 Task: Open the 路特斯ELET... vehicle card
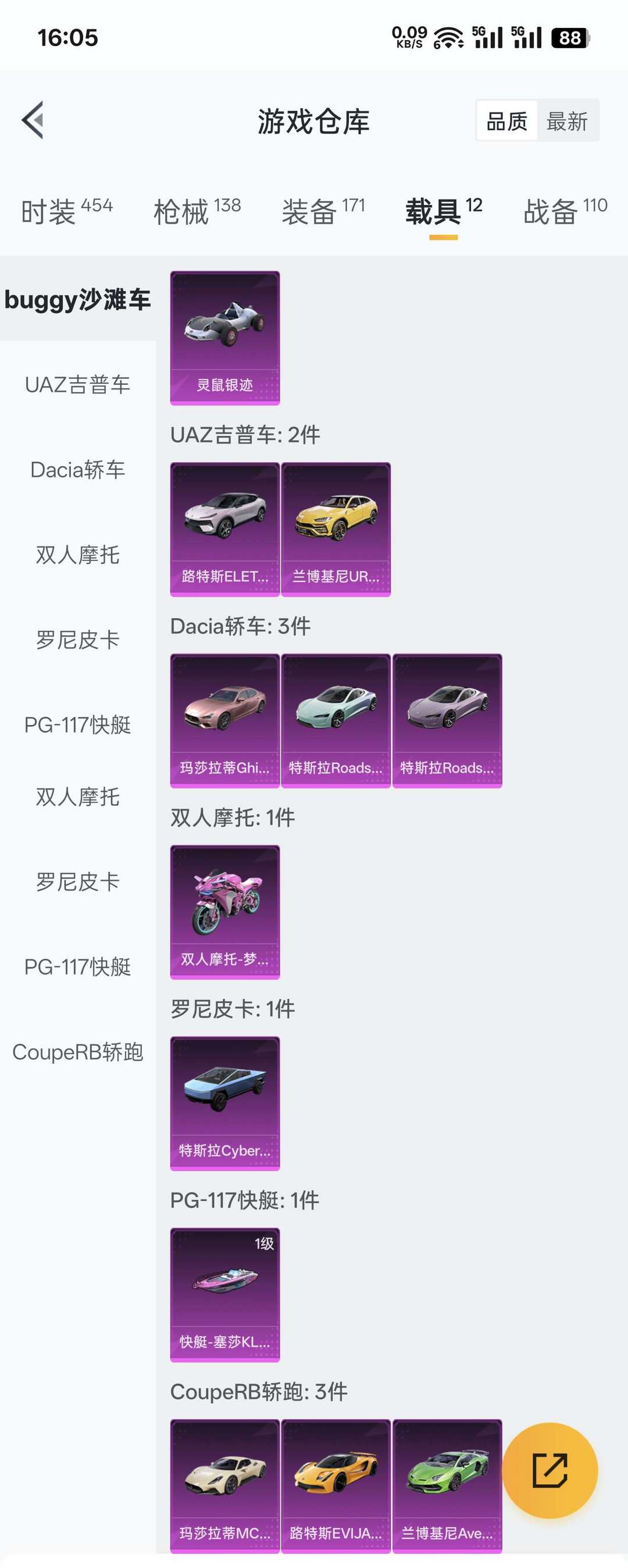(224, 529)
